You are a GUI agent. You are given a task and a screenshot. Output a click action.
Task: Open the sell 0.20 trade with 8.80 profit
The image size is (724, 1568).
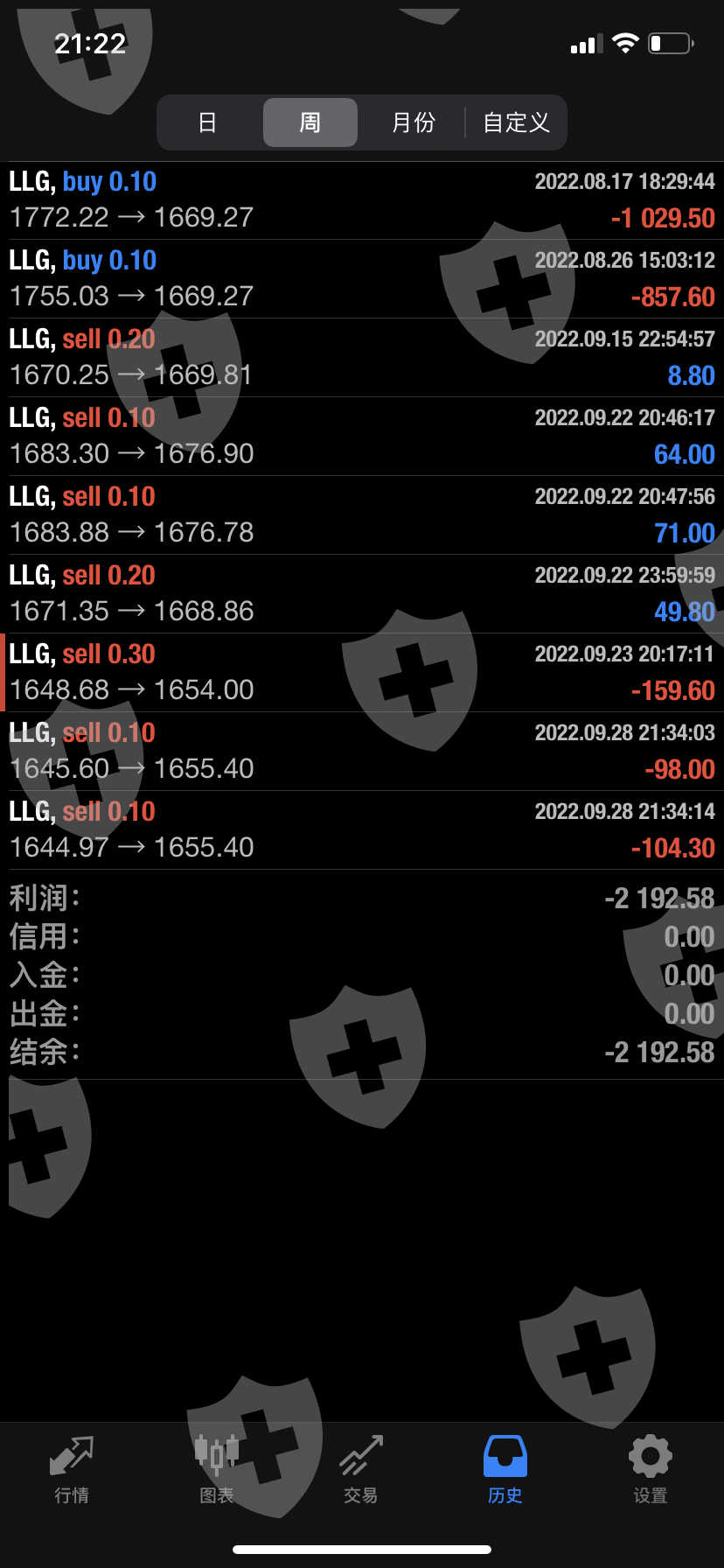[x=362, y=358]
